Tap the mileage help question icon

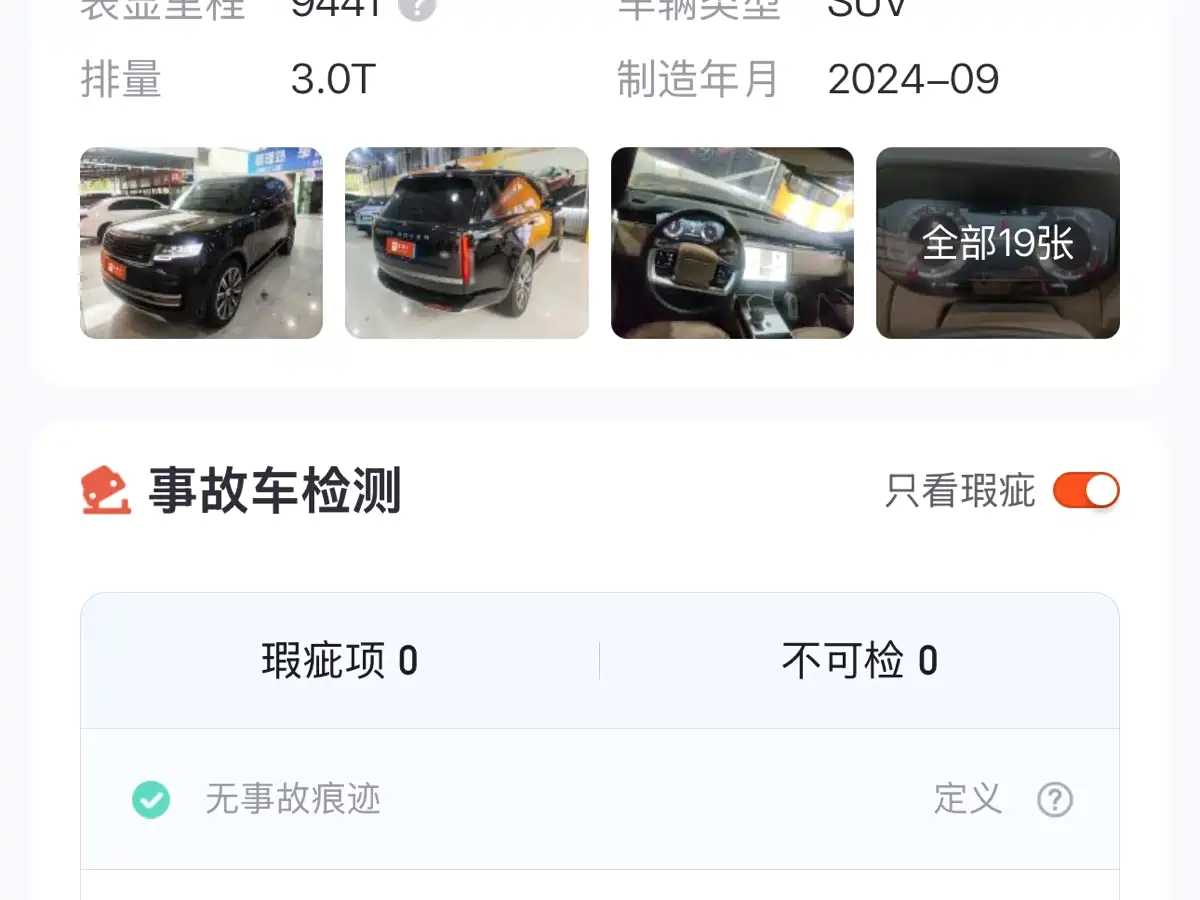coord(417,8)
